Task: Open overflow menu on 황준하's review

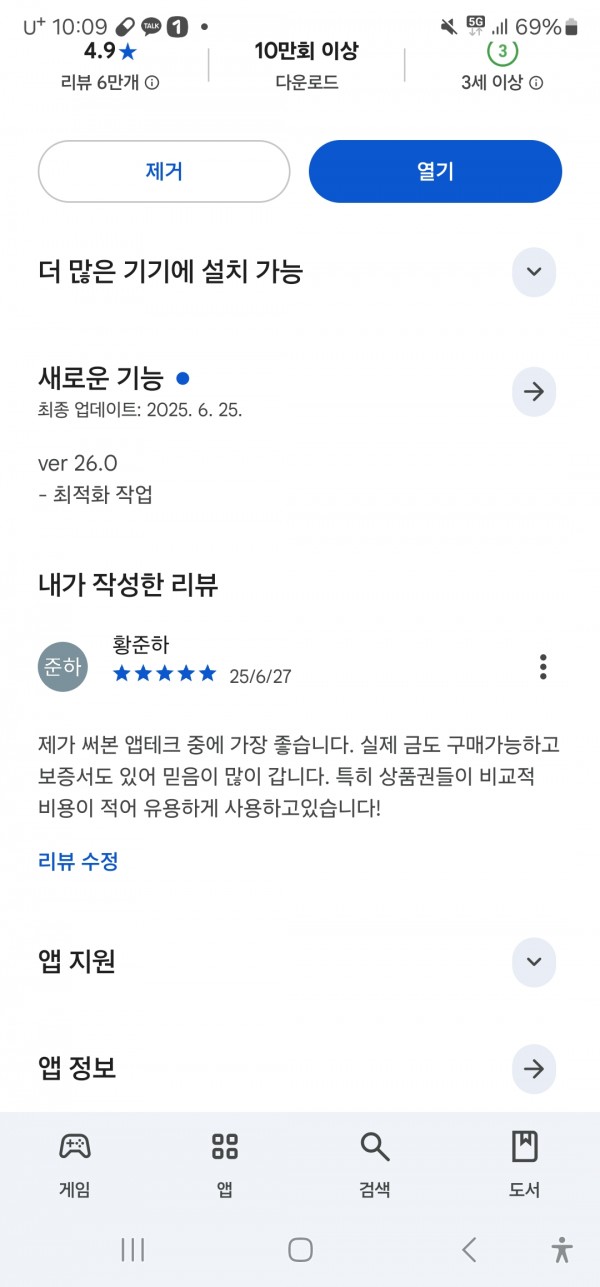Action: click(x=543, y=666)
